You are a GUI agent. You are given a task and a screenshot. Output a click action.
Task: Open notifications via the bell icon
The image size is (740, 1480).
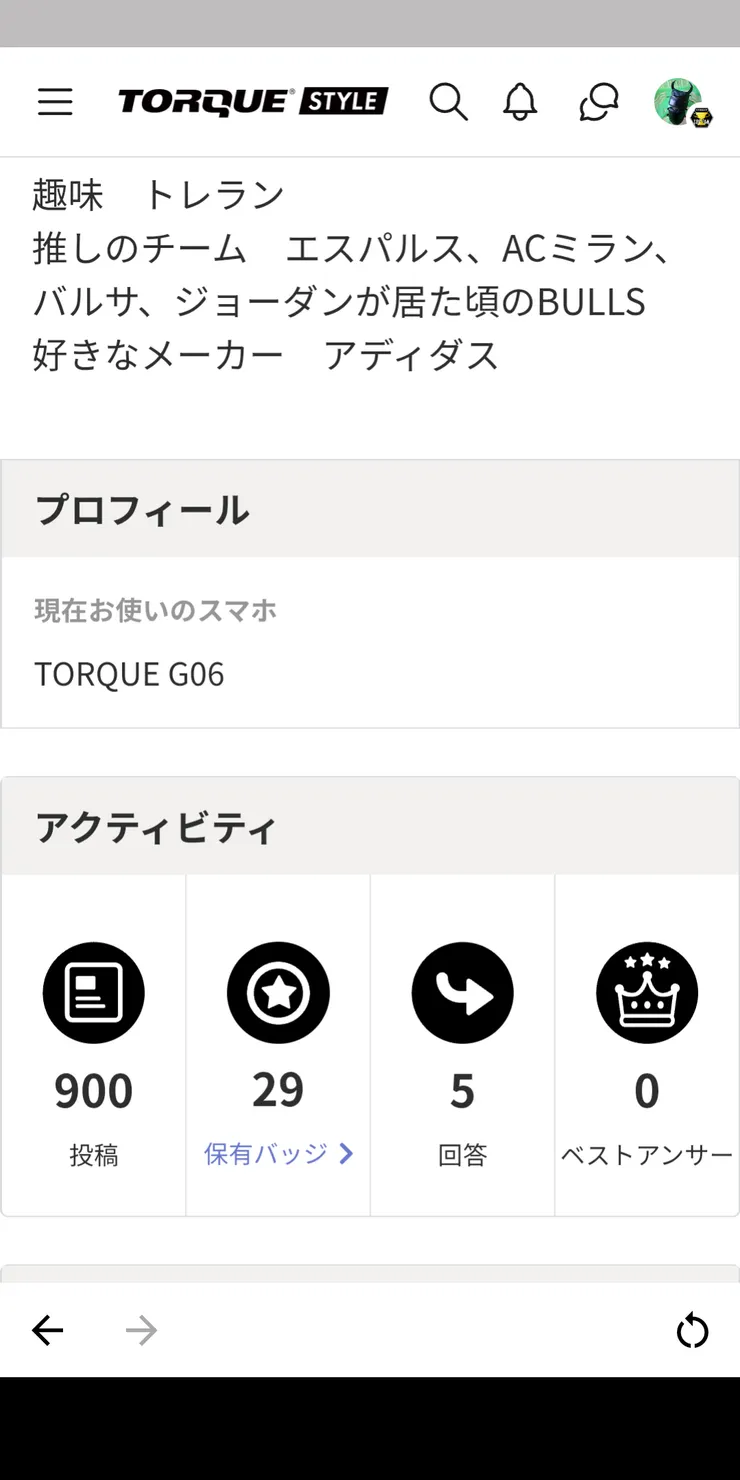519,101
